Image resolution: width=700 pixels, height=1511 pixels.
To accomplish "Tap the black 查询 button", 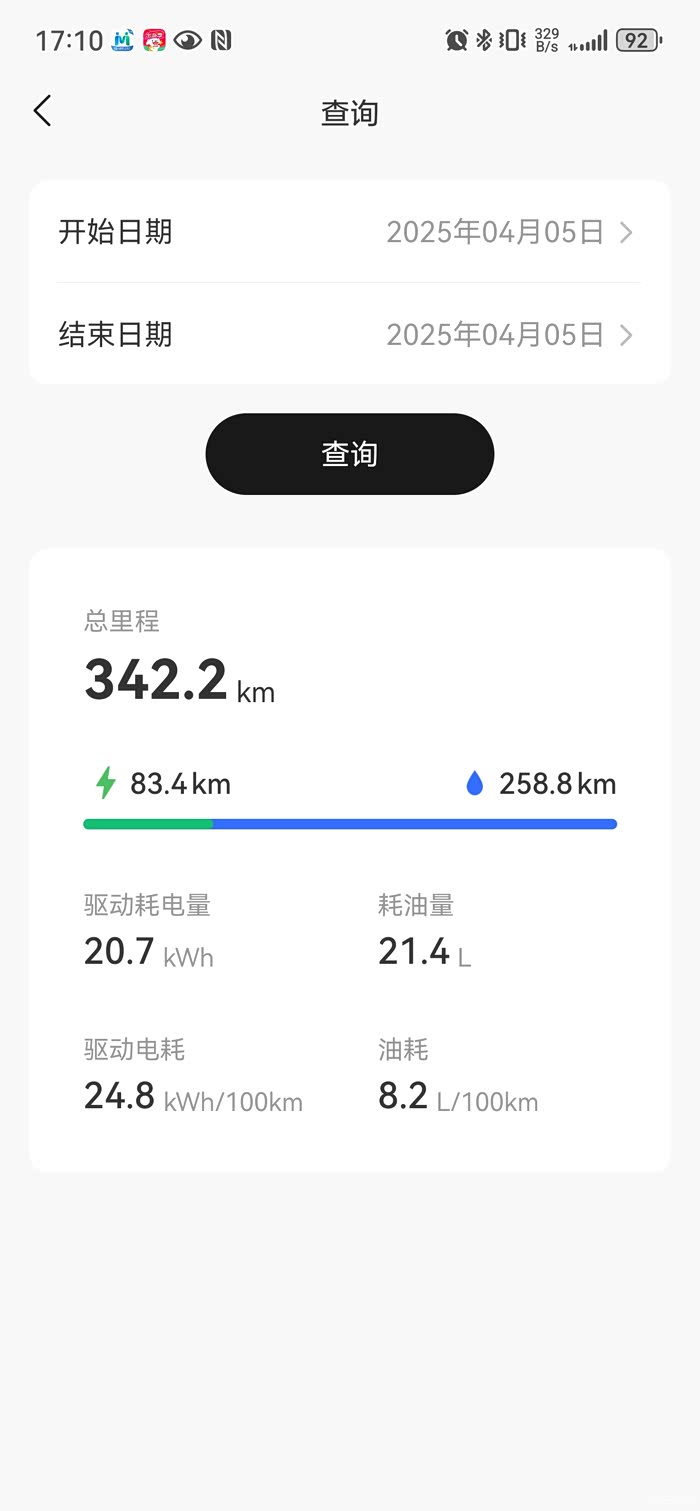I will coord(349,454).
